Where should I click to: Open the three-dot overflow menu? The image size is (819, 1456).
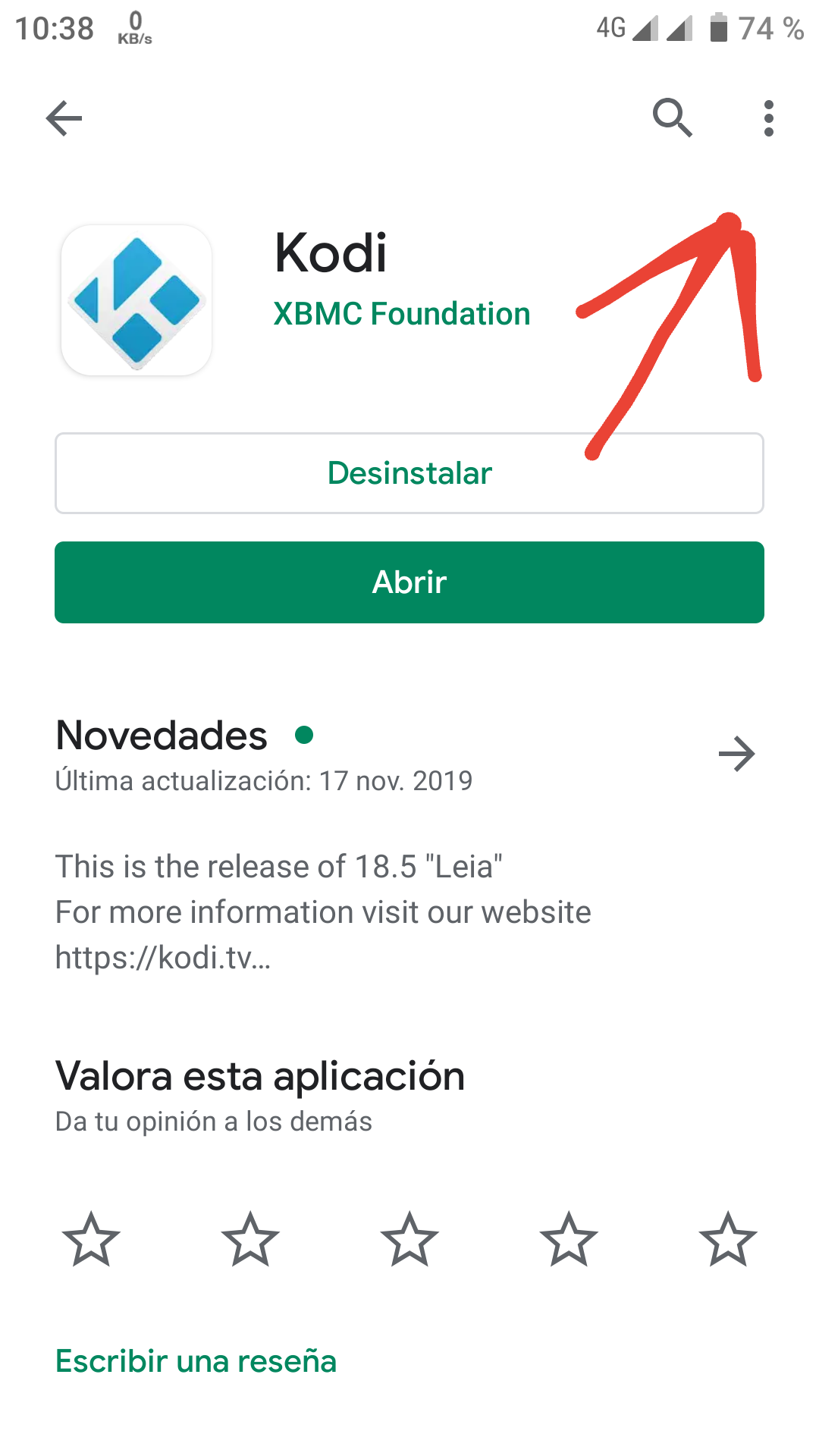tap(769, 118)
